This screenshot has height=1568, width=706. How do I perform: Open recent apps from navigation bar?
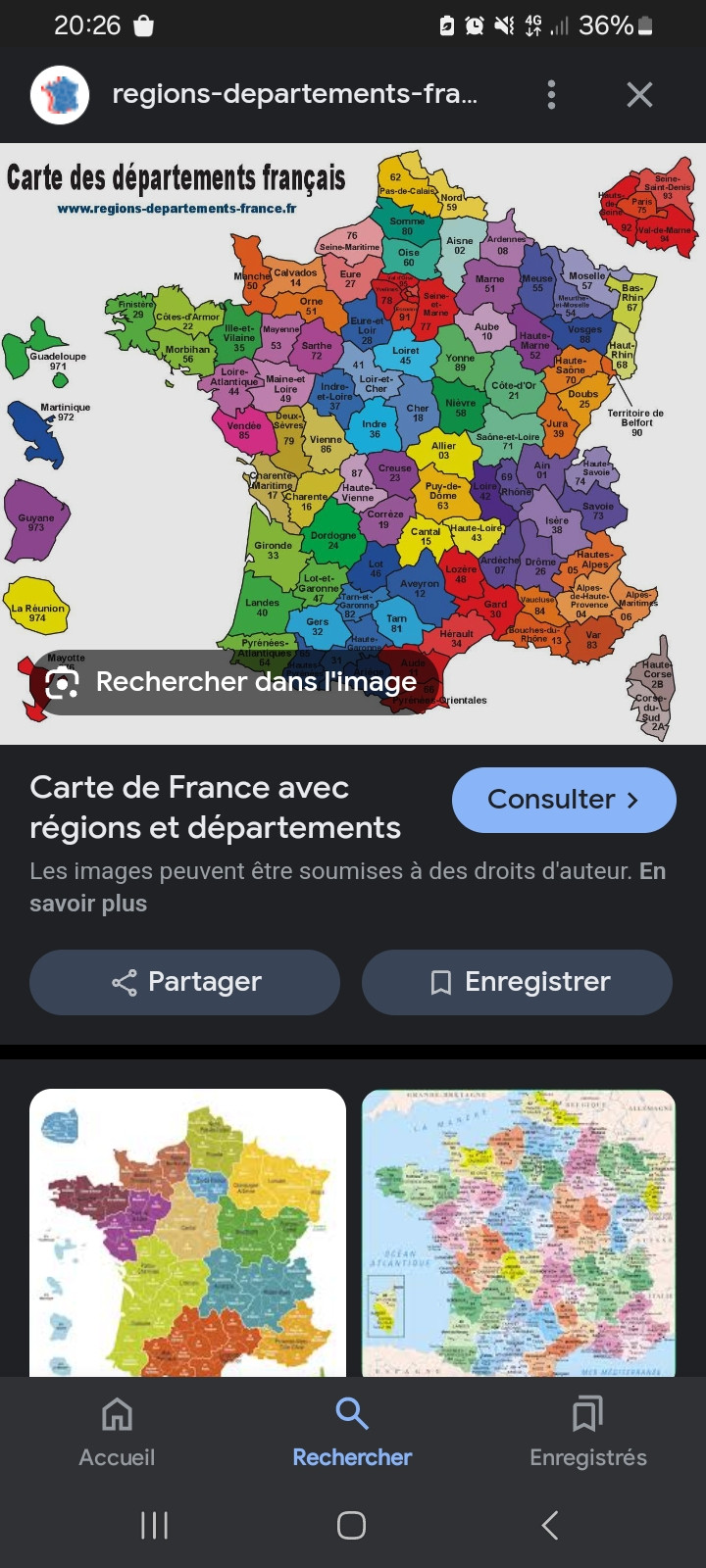tap(154, 1525)
